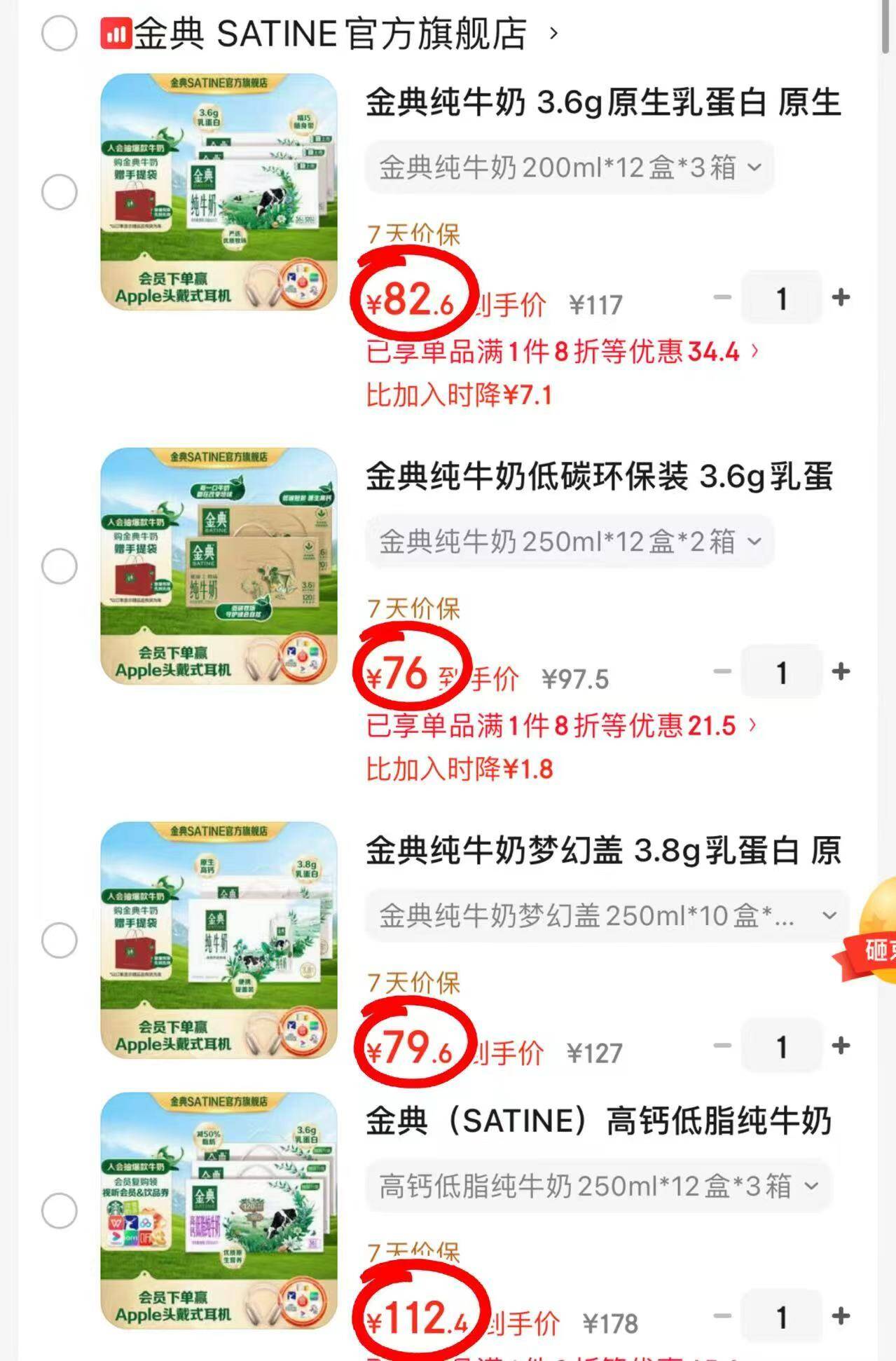This screenshot has height=1361, width=896.
Task: Increase quantity of 梦幻盖 milk
Action: coord(841,1046)
